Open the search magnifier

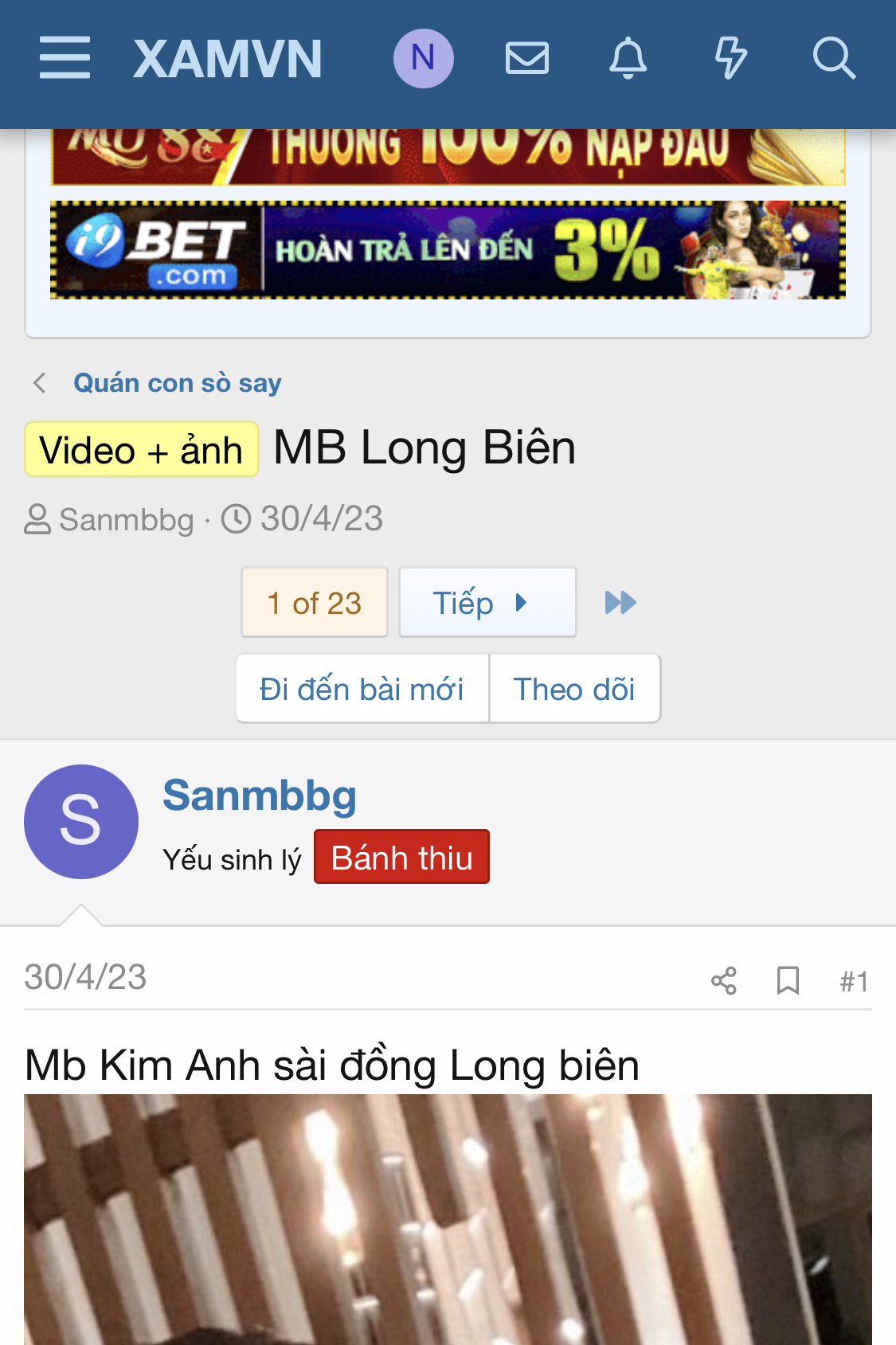[833, 58]
